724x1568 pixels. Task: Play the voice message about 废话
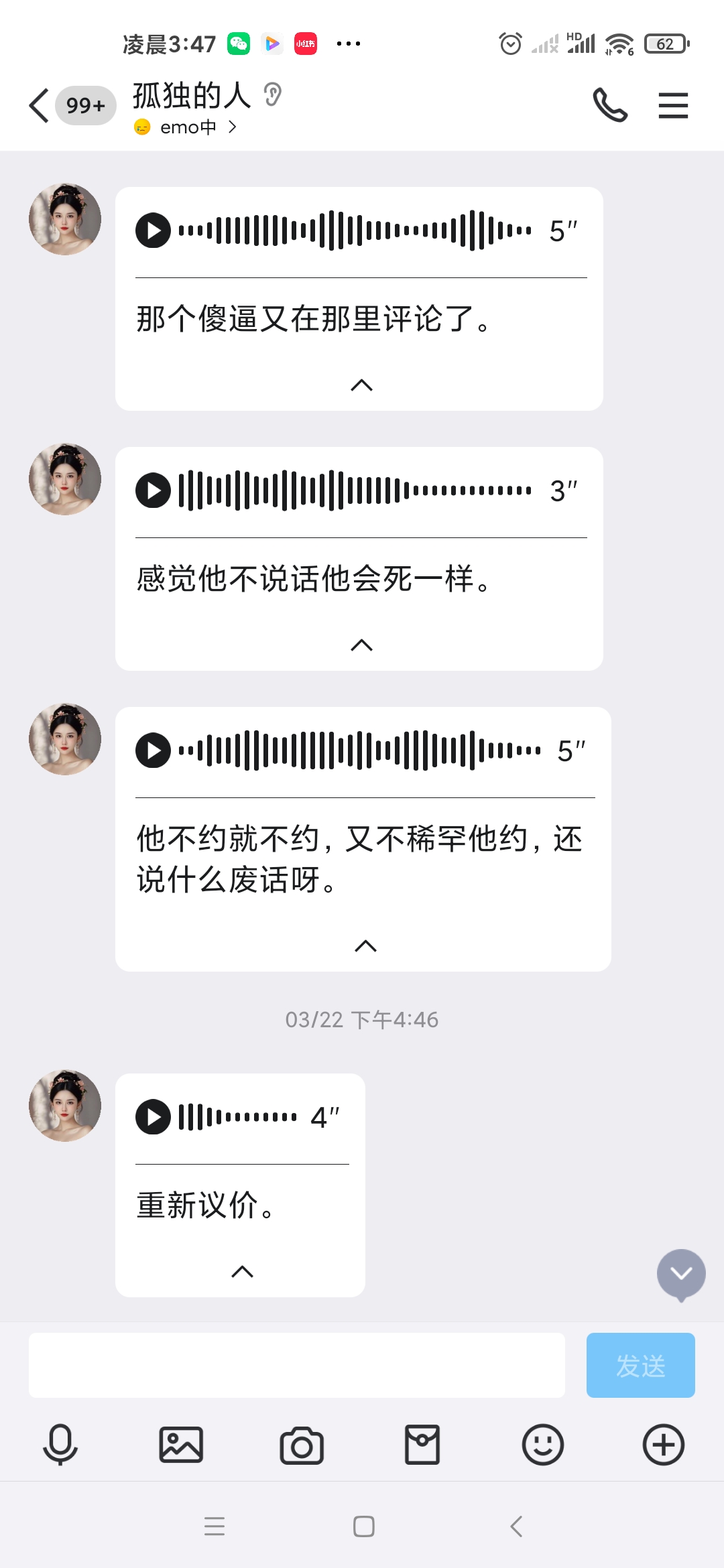pyautogui.click(x=154, y=750)
